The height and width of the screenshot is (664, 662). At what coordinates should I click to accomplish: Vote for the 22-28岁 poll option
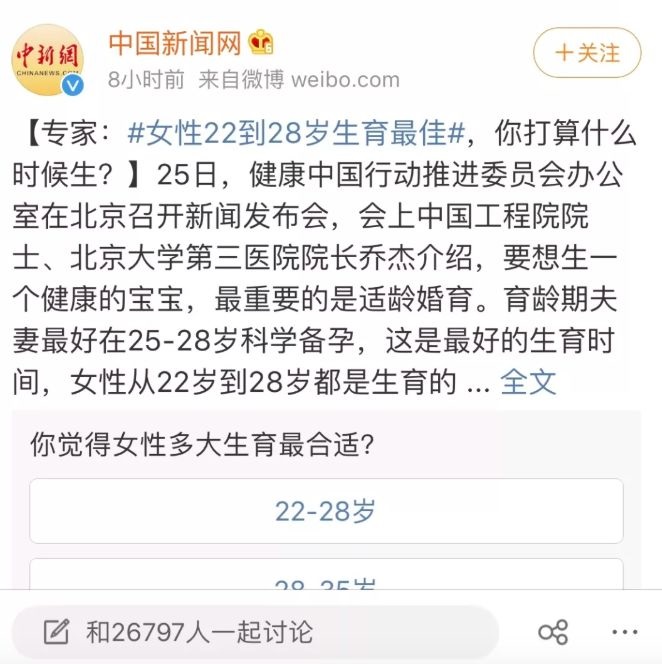coord(326,511)
